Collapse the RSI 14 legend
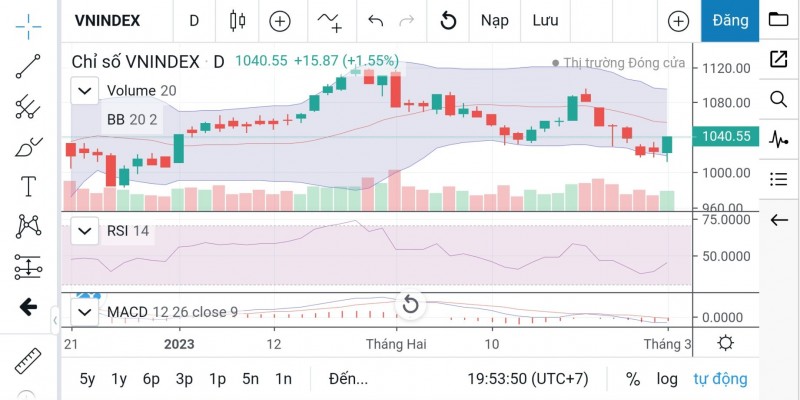Viewport: 800px width, 400px height. [85, 232]
